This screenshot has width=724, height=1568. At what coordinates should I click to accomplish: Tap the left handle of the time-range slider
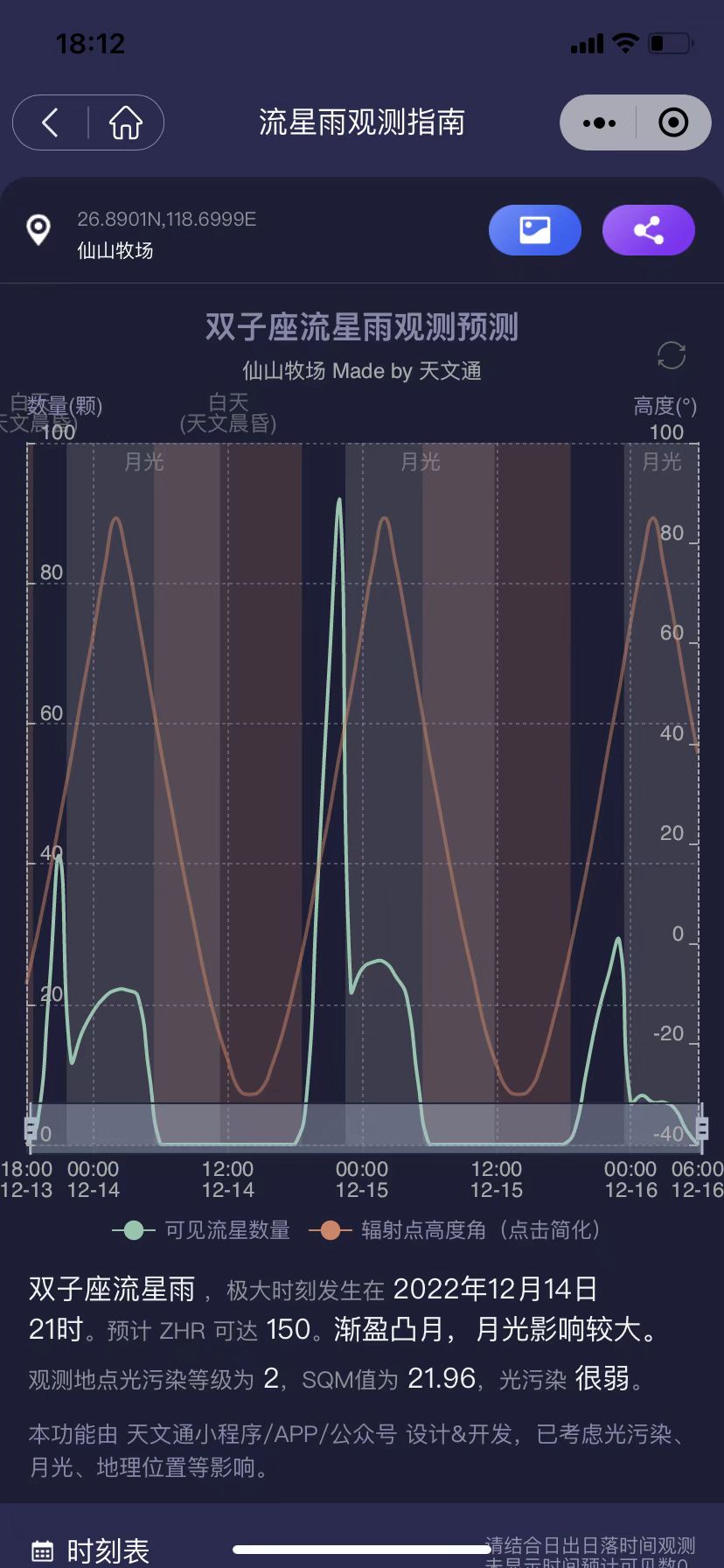coord(30,1125)
